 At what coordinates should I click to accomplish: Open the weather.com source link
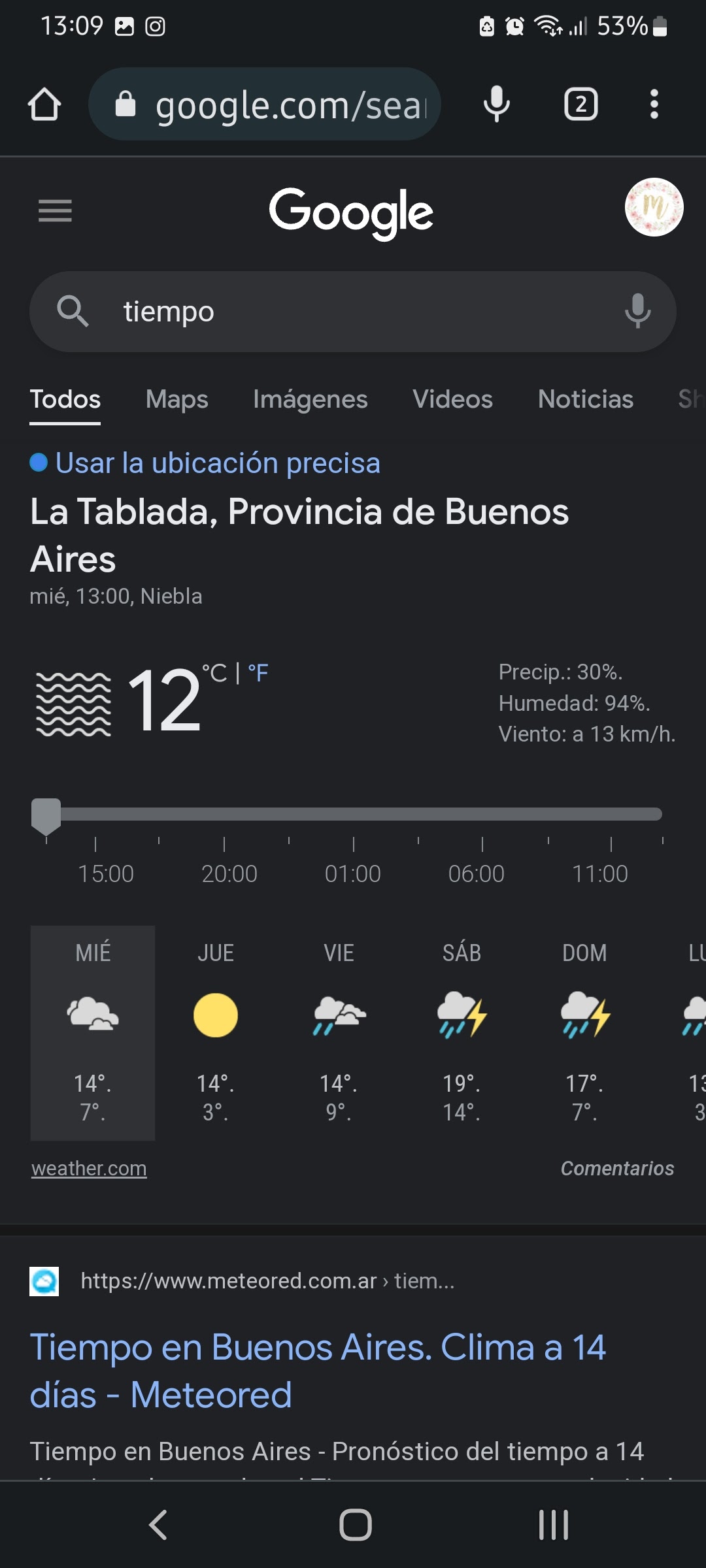[89, 1168]
